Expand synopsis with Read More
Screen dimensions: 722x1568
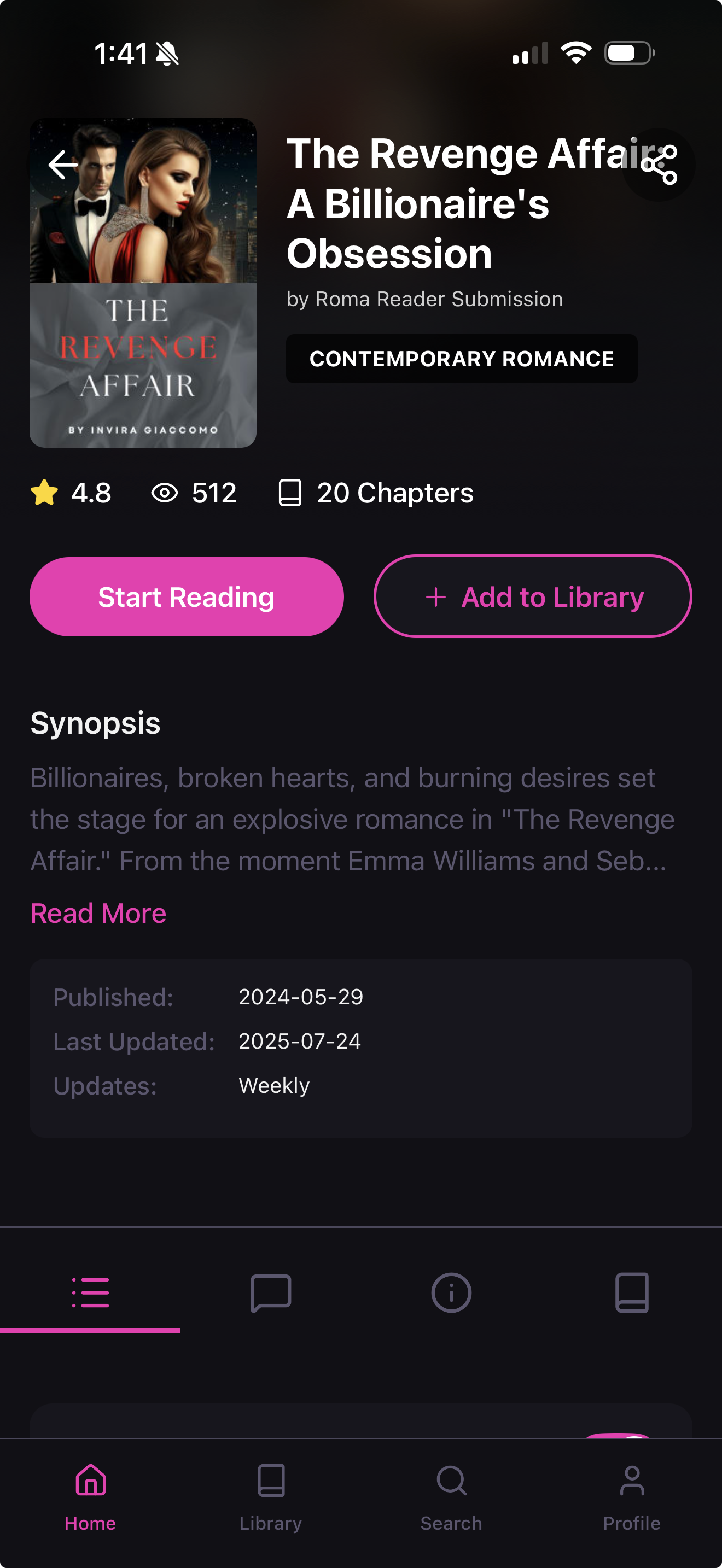(x=98, y=913)
